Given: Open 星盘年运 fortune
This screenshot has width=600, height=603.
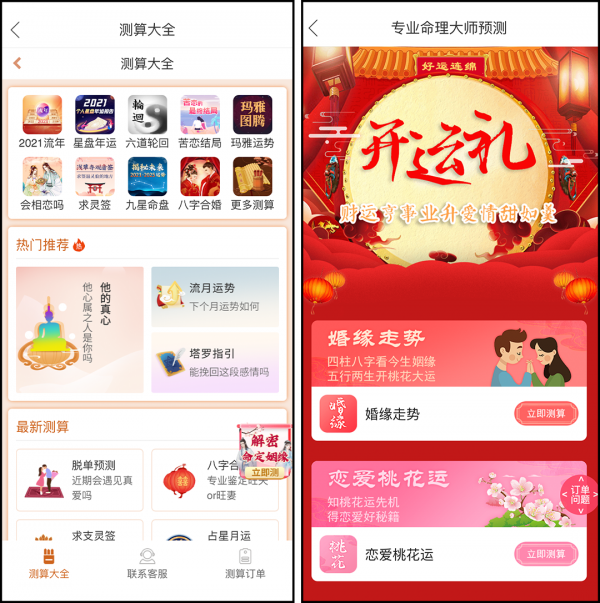Looking at the screenshot, I should (x=95, y=123).
